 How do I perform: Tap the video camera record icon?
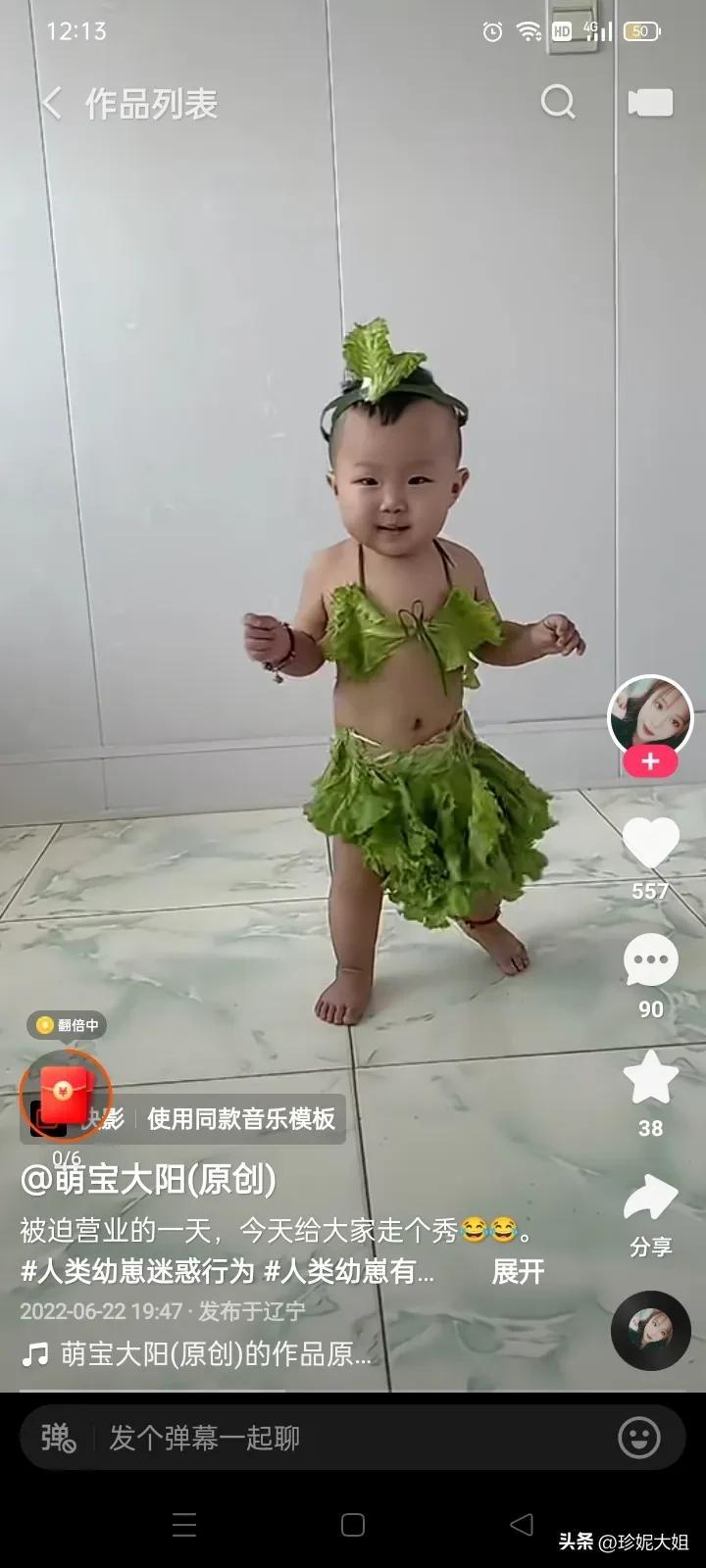pos(650,102)
